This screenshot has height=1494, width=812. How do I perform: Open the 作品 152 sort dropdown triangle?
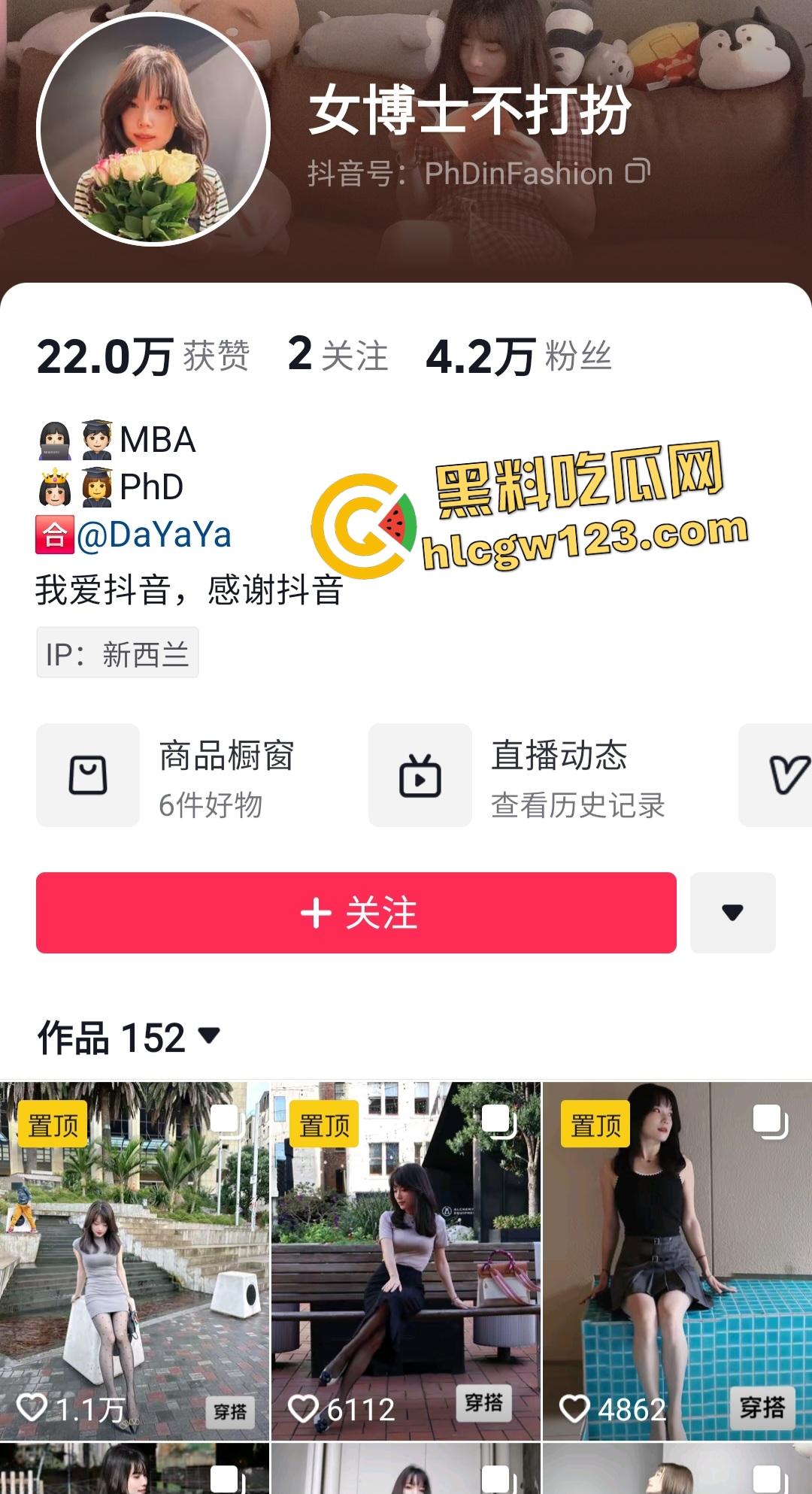[x=205, y=1038]
